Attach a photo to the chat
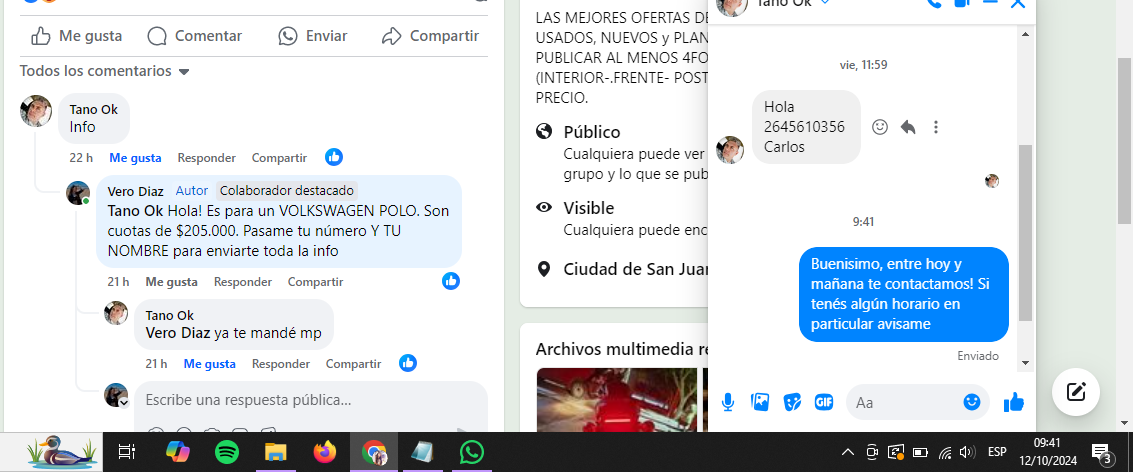This screenshot has width=1133, height=472. (760, 402)
